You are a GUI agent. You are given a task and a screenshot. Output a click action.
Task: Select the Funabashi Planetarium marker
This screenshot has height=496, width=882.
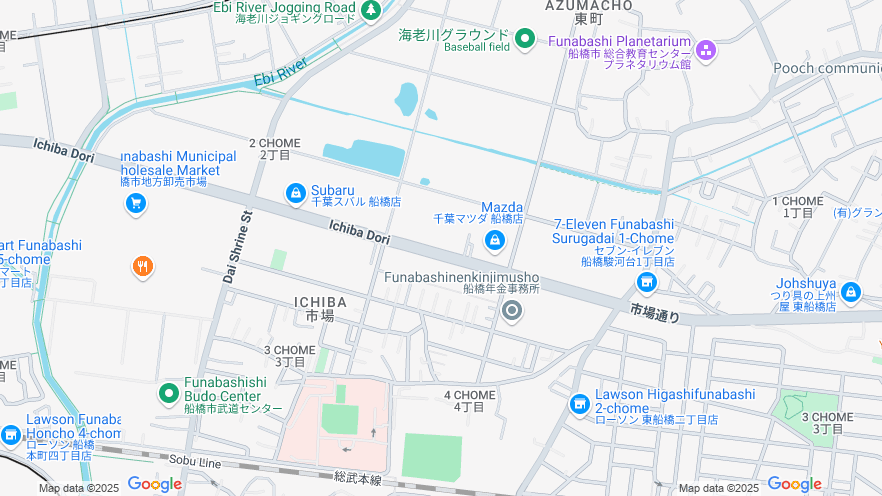(x=706, y=50)
